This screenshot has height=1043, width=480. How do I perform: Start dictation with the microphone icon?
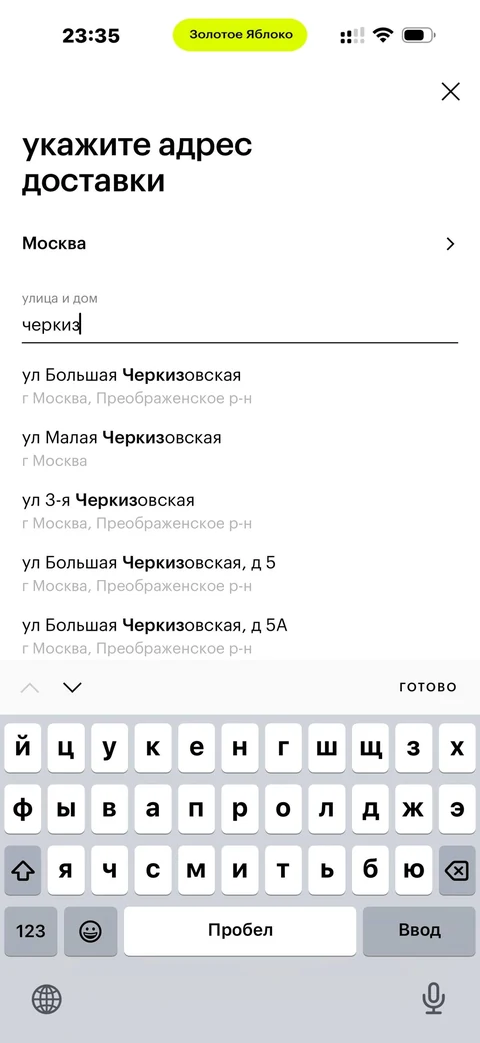click(x=433, y=998)
